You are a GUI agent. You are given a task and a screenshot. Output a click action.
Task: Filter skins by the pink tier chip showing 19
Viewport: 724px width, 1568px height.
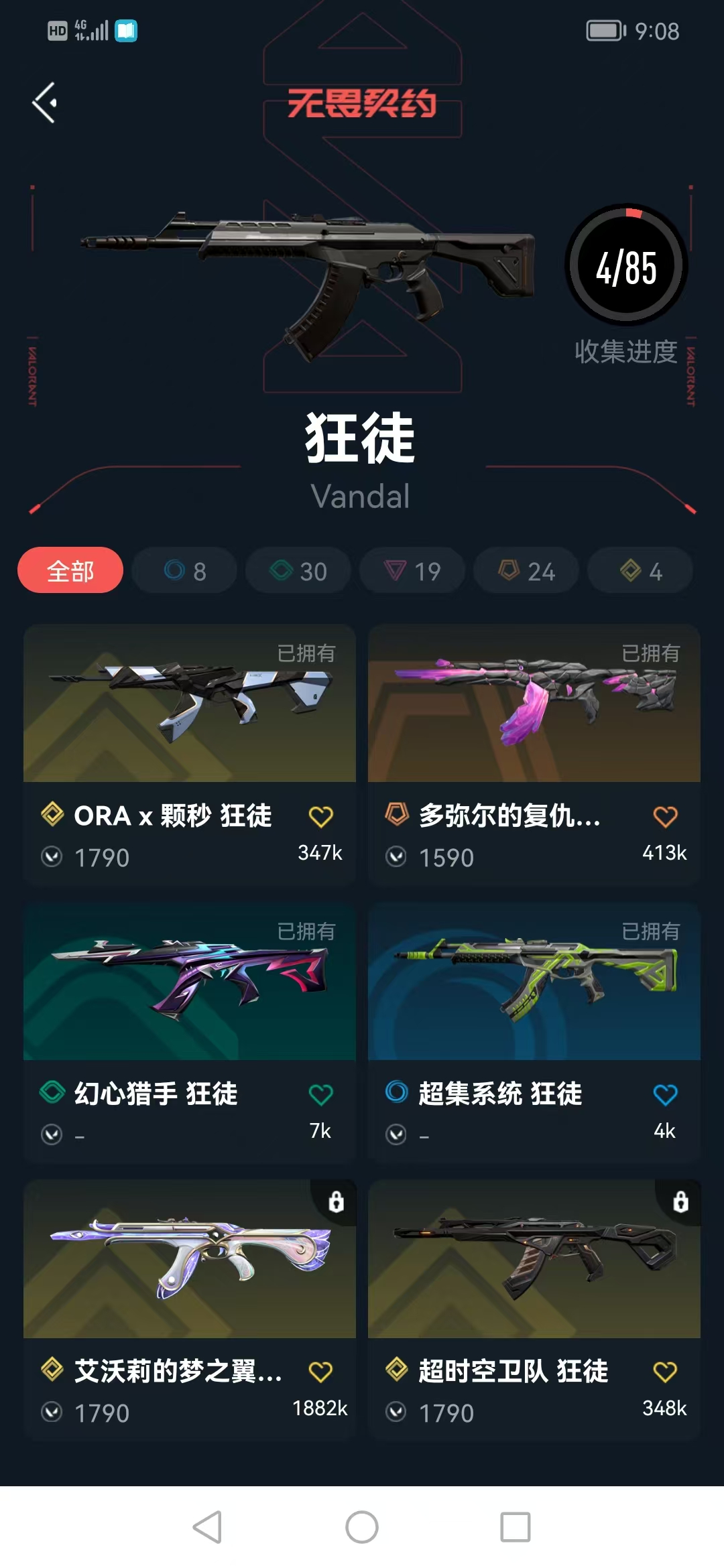pos(412,570)
